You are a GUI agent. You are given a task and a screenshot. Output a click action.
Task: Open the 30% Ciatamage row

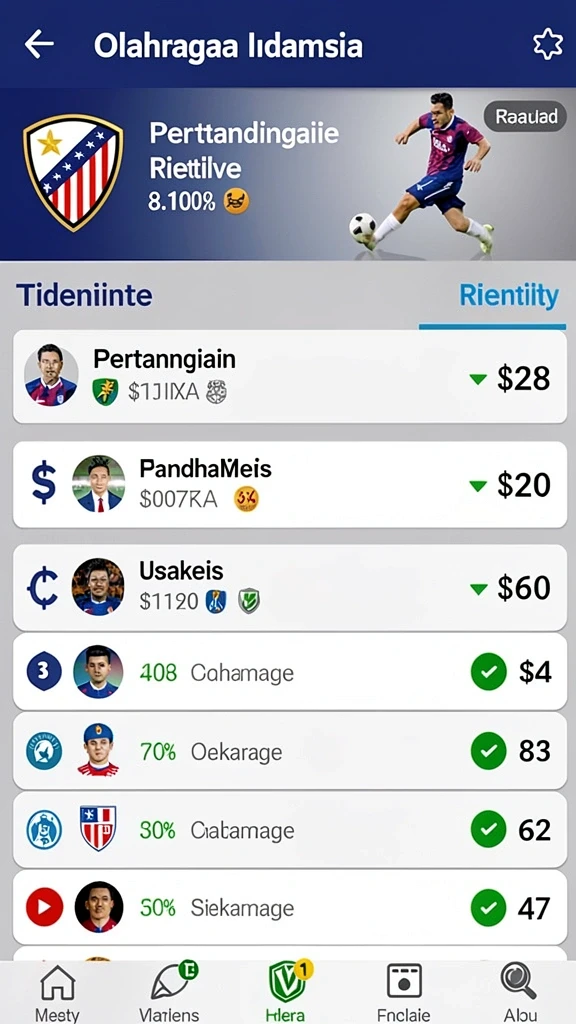pyautogui.click(x=289, y=829)
